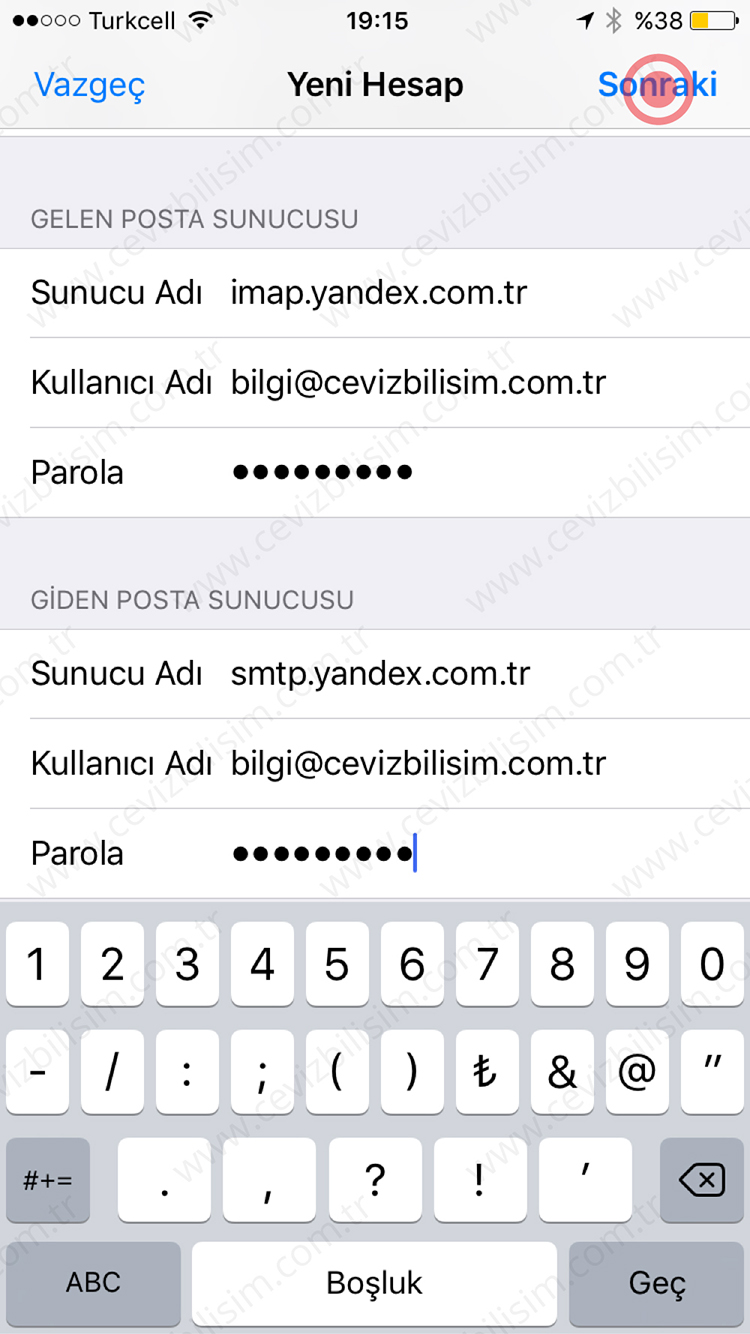Image resolution: width=750 pixels, height=1334 pixels.
Task: Tap Vazgeç to cancel account setup
Action: point(89,85)
